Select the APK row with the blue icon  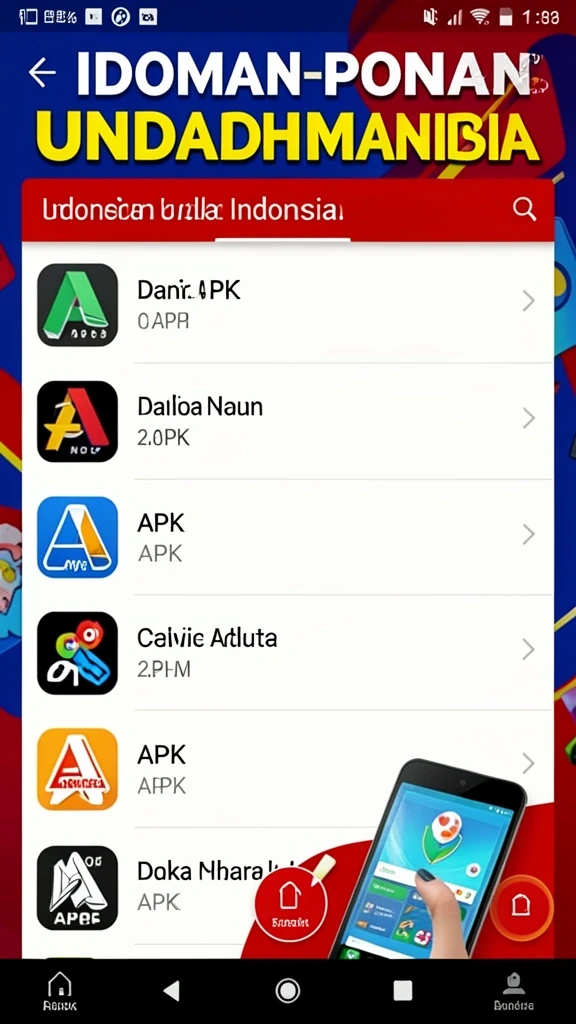(x=287, y=537)
